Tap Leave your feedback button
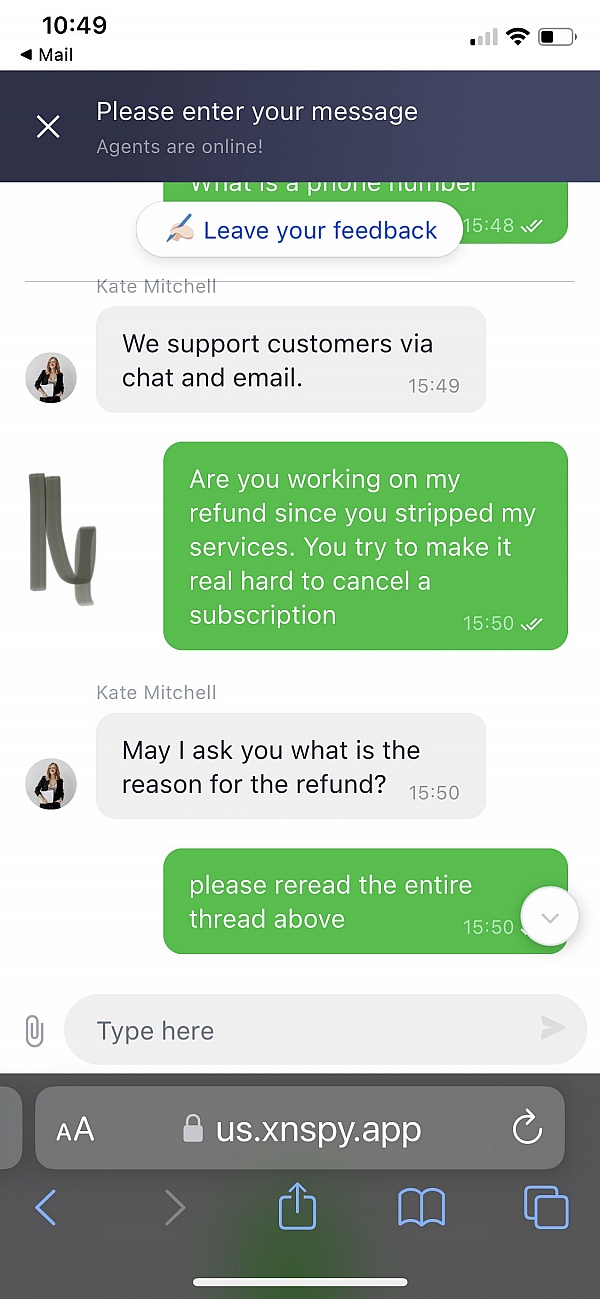600x1299 pixels. coord(300,230)
